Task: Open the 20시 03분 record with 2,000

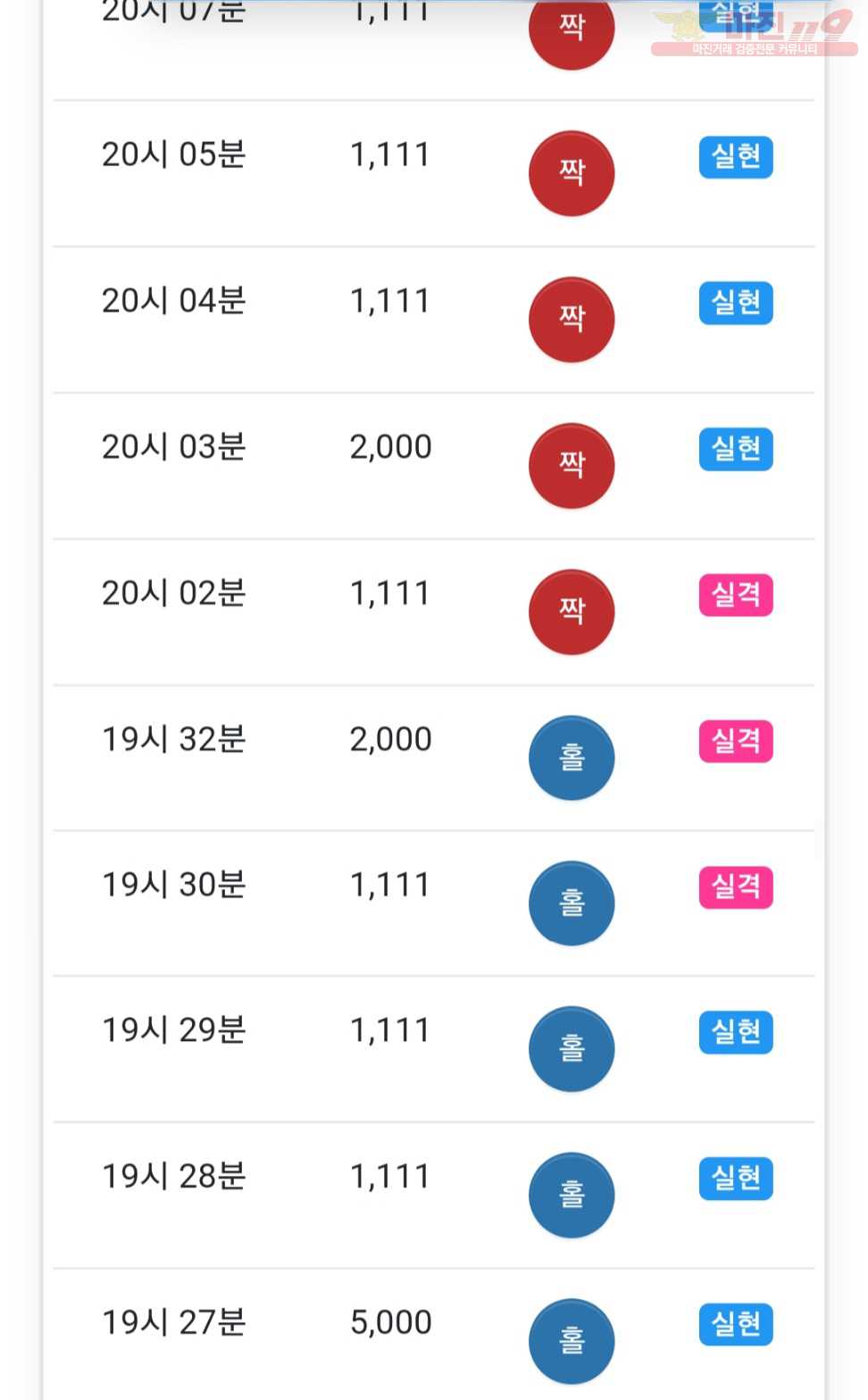Action: (x=434, y=466)
